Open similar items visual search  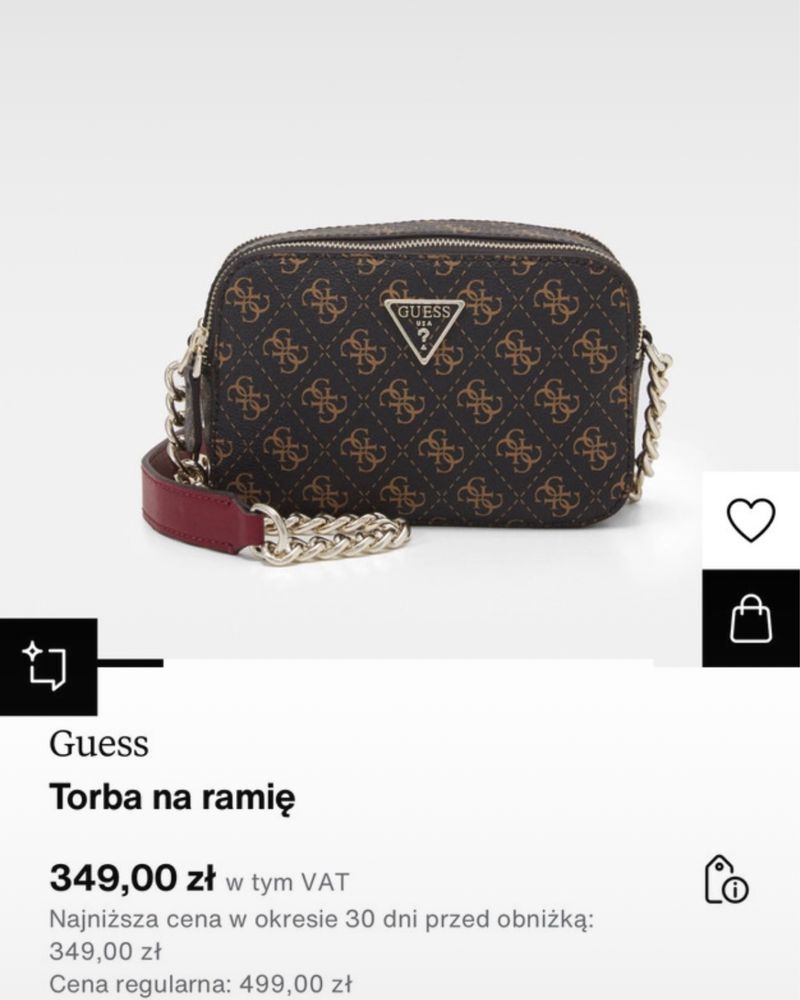(47, 667)
